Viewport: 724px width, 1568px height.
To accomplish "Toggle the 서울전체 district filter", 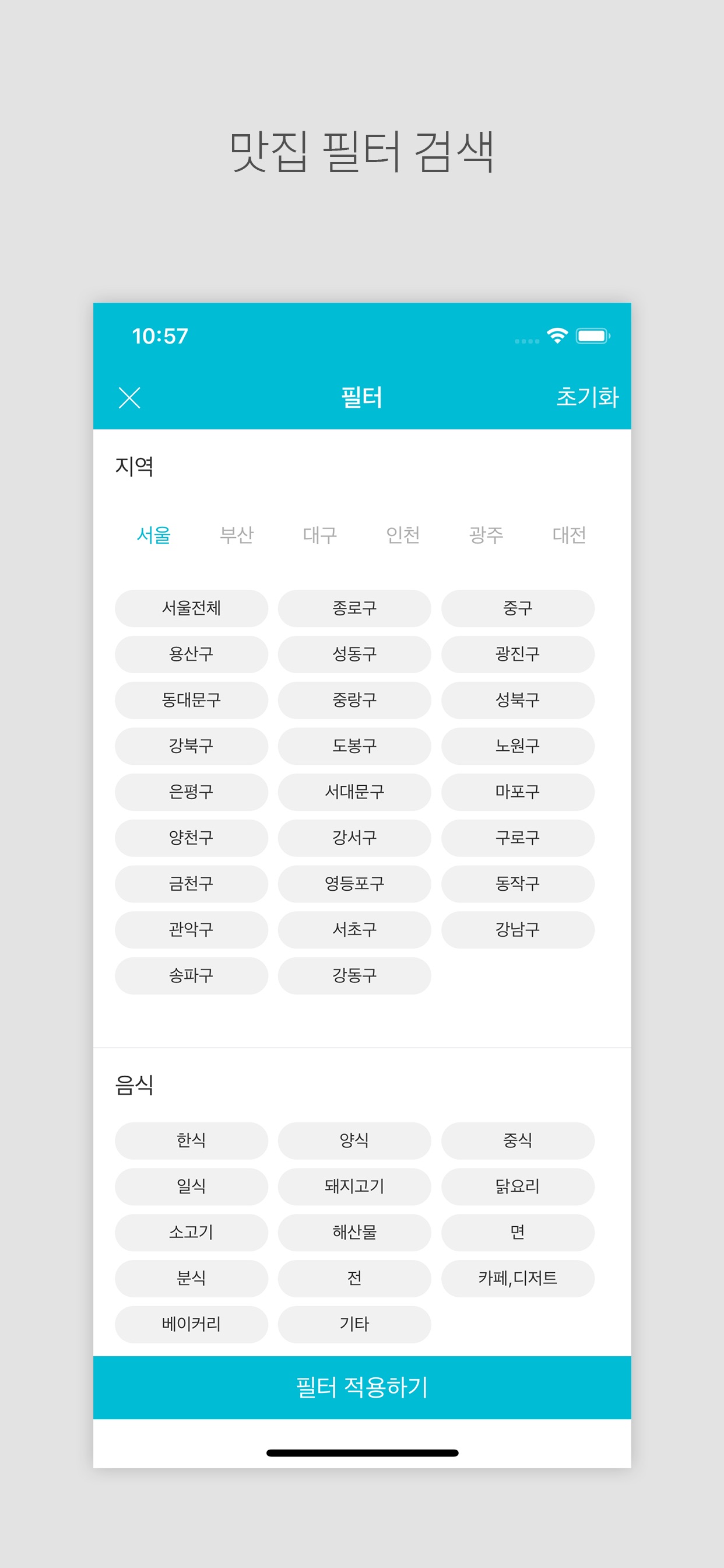I will (x=191, y=608).
